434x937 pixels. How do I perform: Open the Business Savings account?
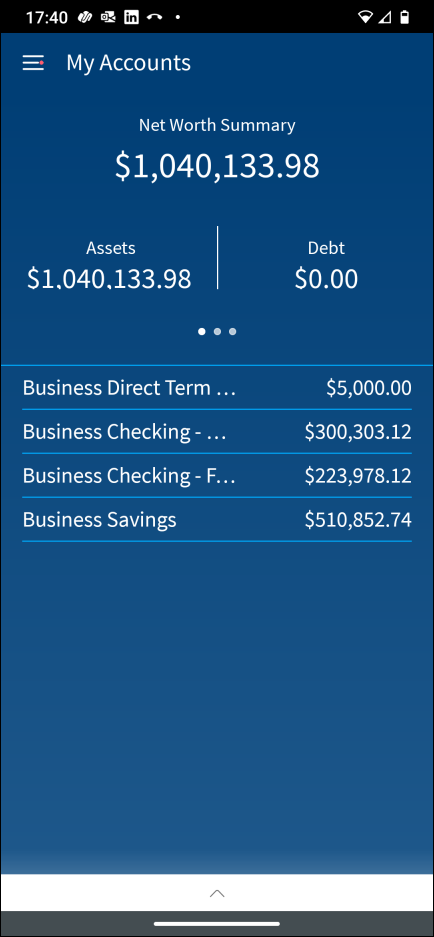[217, 519]
